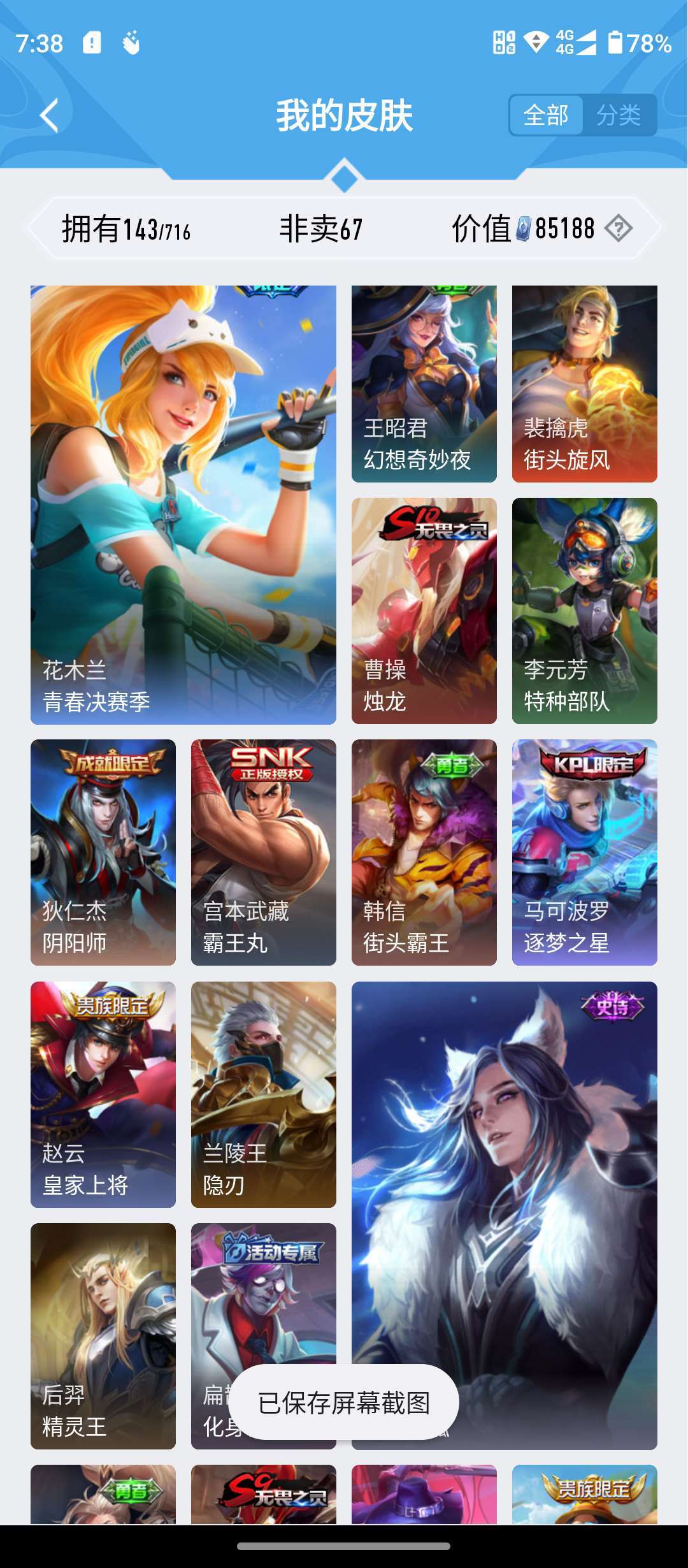Viewport: 688px width, 1568px height.
Task: Open 花木兰 青春决赛季 skin
Action: coord(183,504)
